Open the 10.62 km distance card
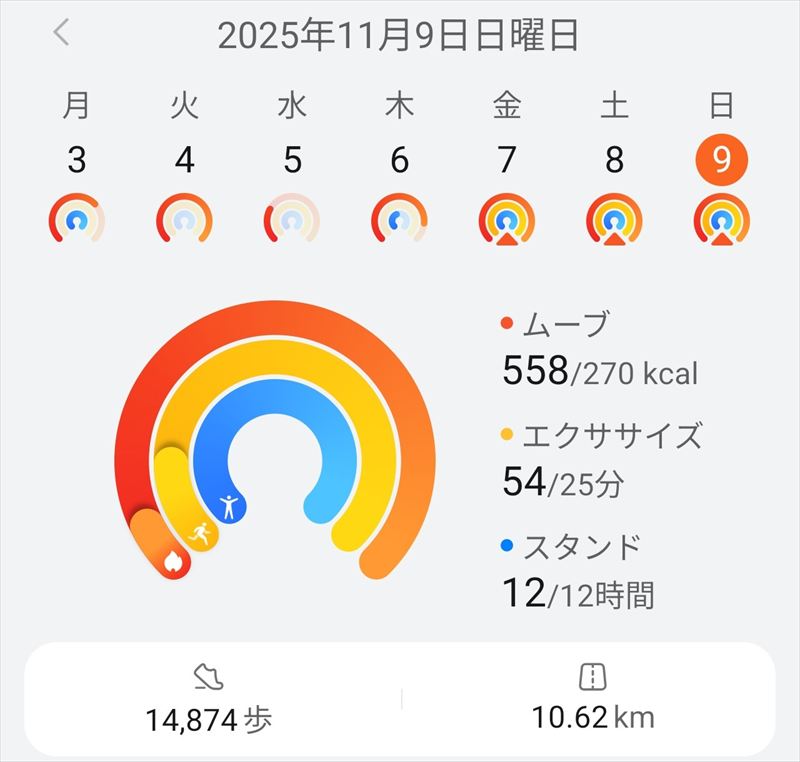 coord(593,699)
